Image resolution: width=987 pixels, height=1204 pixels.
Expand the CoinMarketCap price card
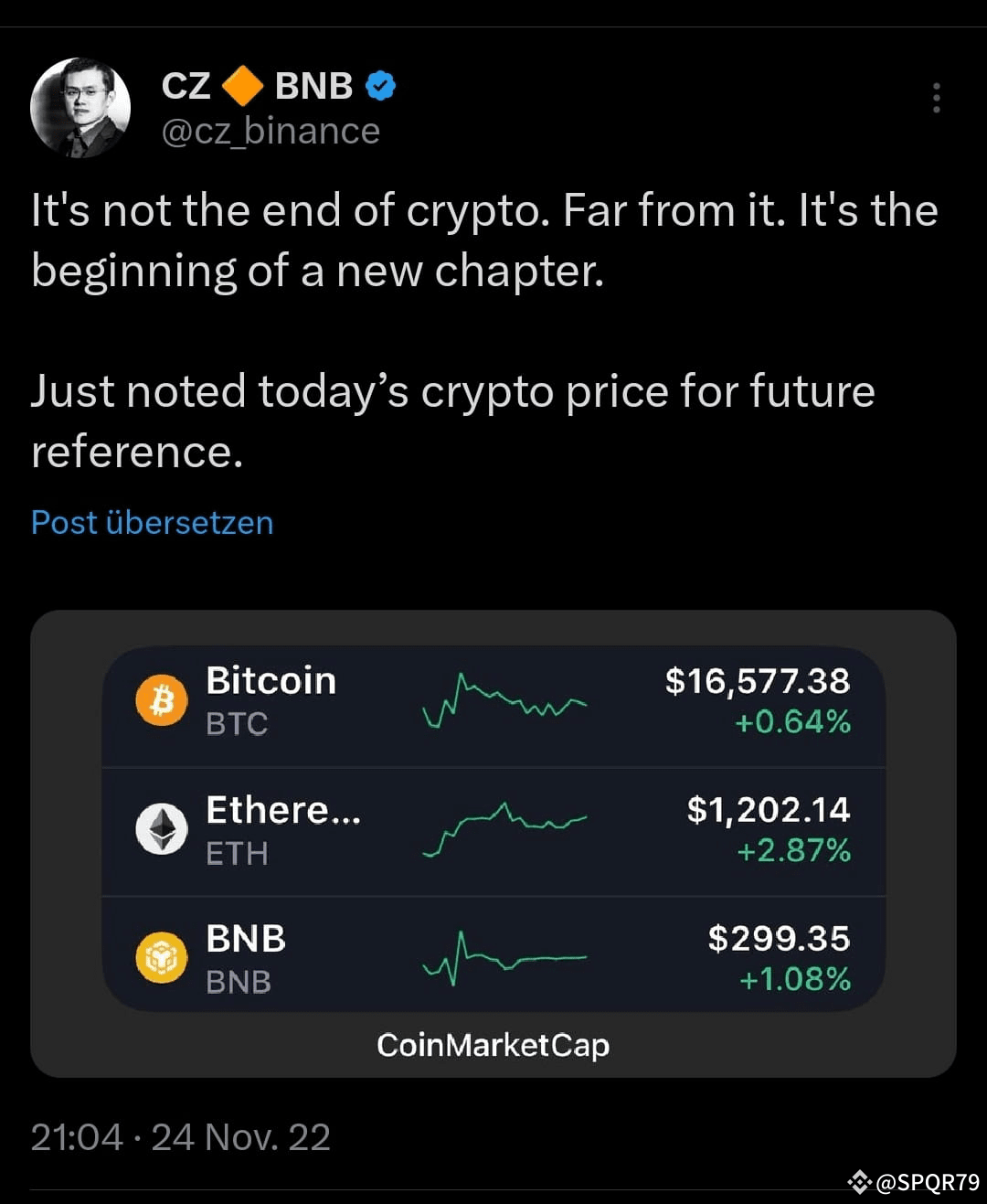pos(493,846)
